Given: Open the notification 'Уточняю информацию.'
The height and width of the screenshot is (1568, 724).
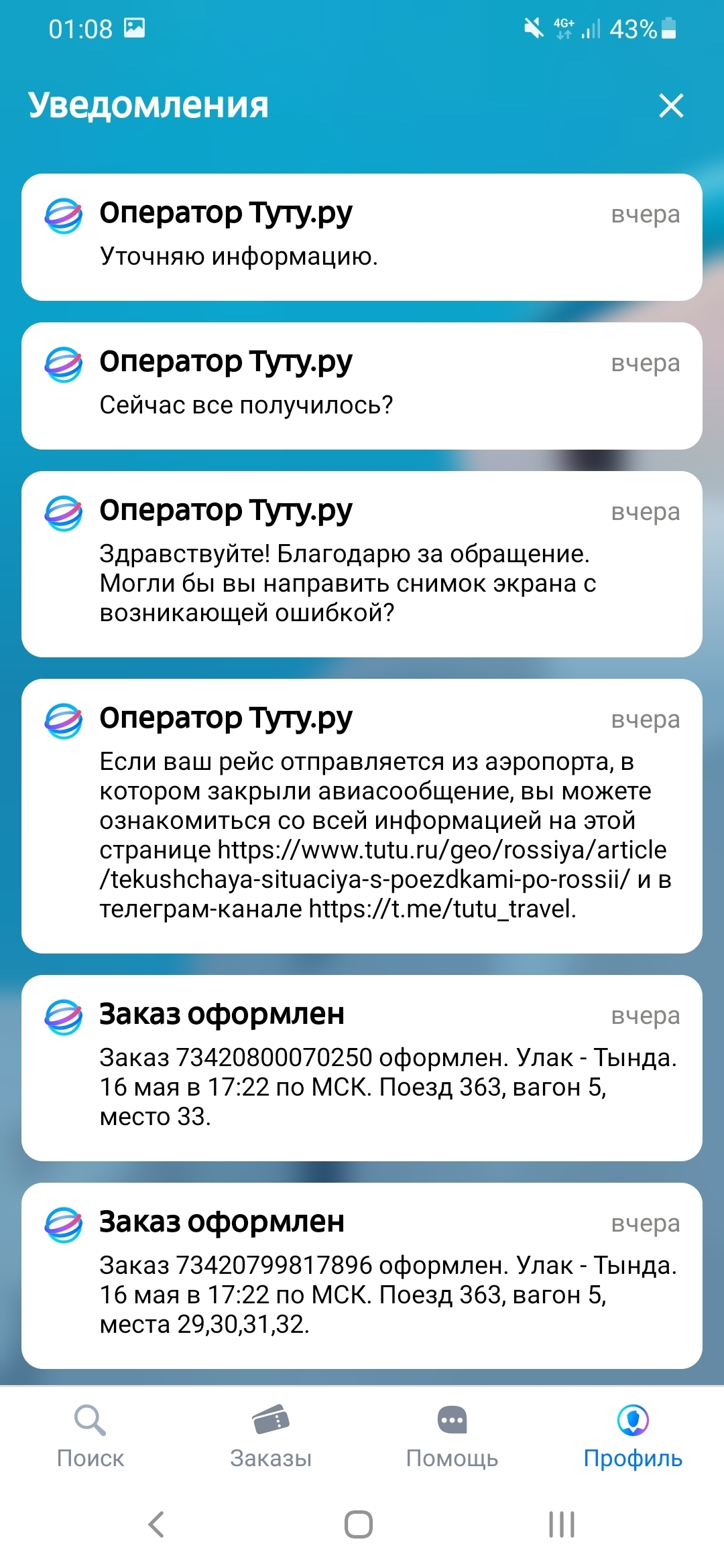Looking at the screenshot, I should tap(362, 237).
